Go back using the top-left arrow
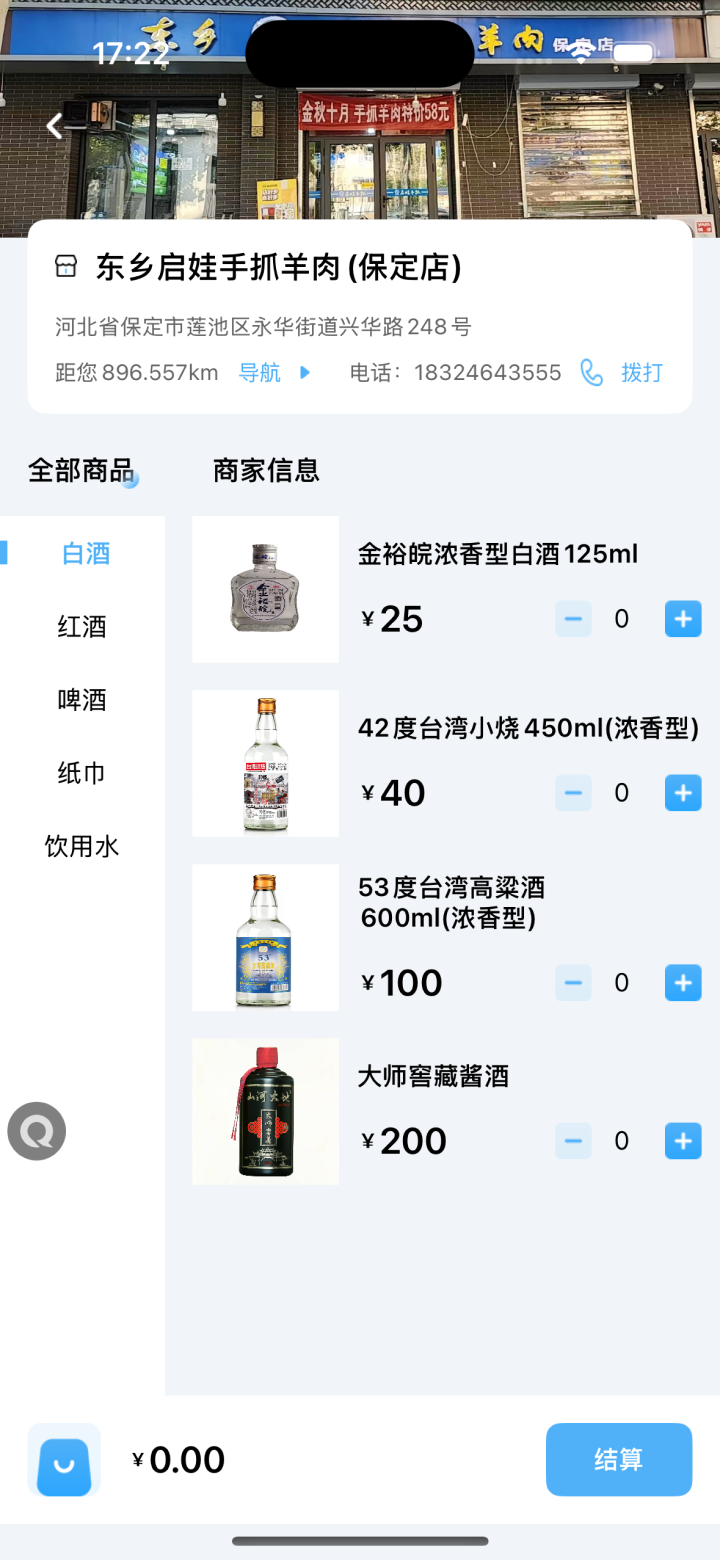 (x=56, y=126)
